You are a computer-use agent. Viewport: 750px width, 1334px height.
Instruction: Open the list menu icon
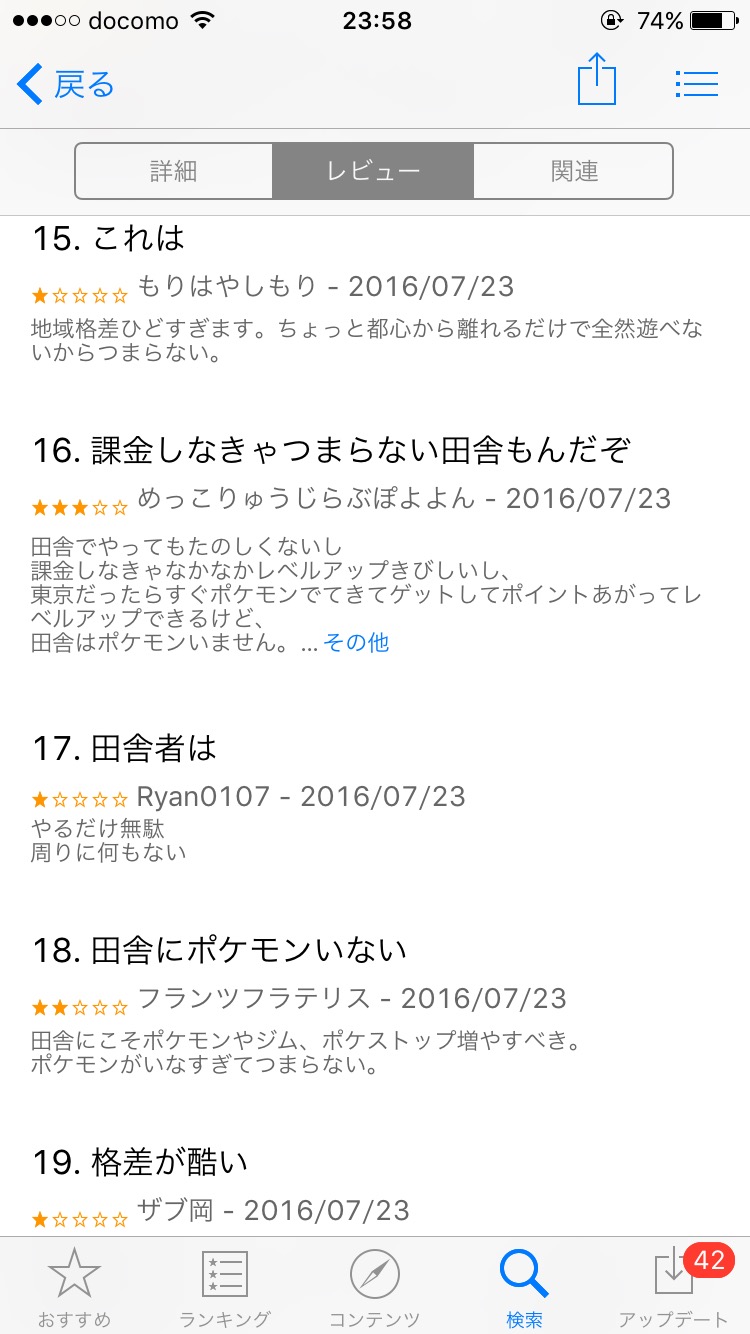697,84
